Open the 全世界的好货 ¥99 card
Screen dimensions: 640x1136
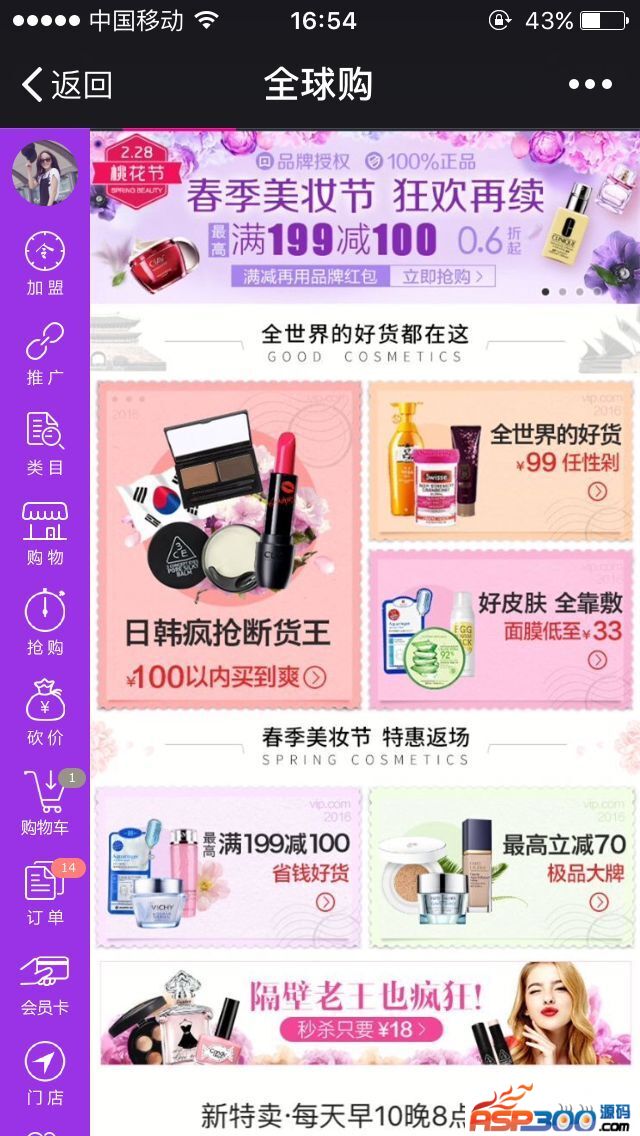coord(500,460)
